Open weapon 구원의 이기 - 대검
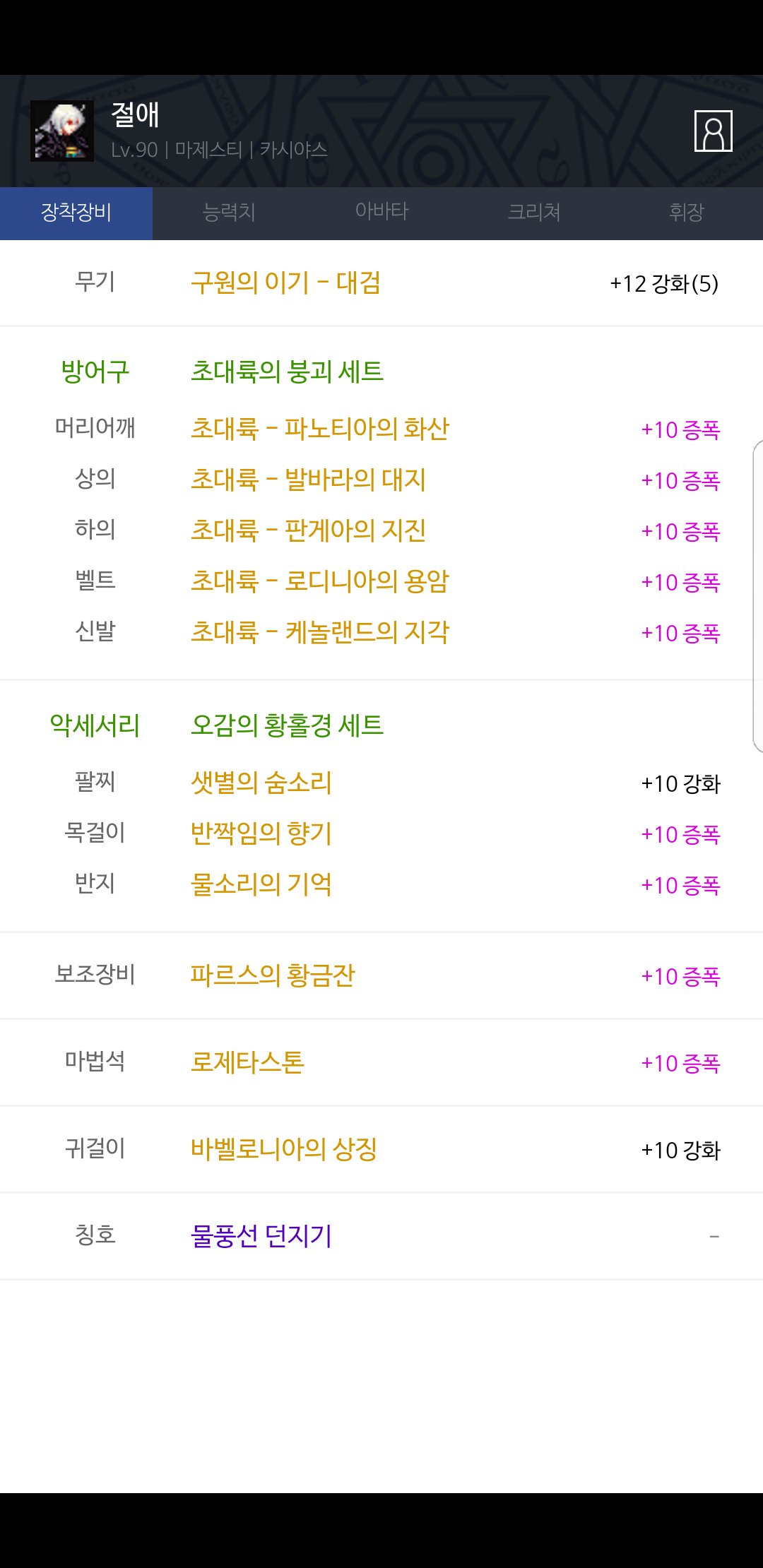763x1568 pixels. pyautogui.click(x=285, y=283)
